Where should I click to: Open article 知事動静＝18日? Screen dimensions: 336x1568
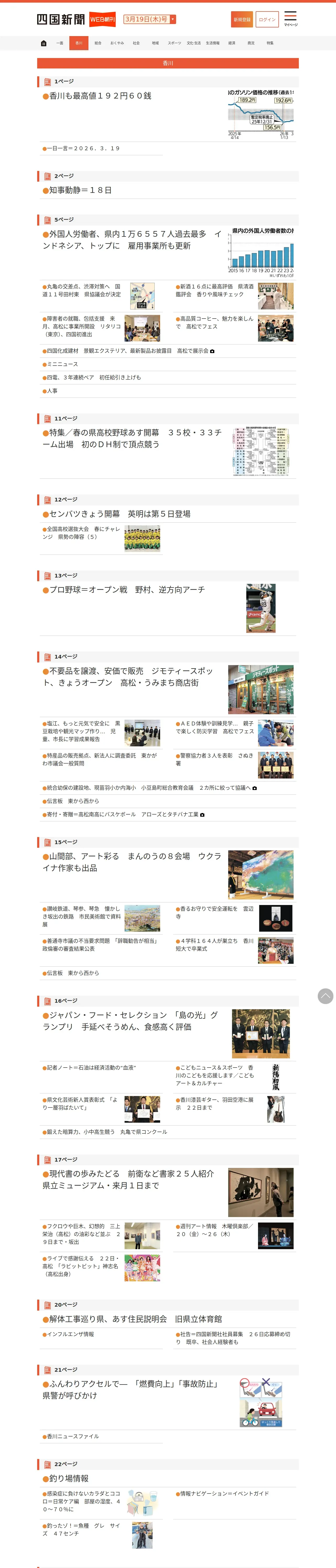(77, 191)
